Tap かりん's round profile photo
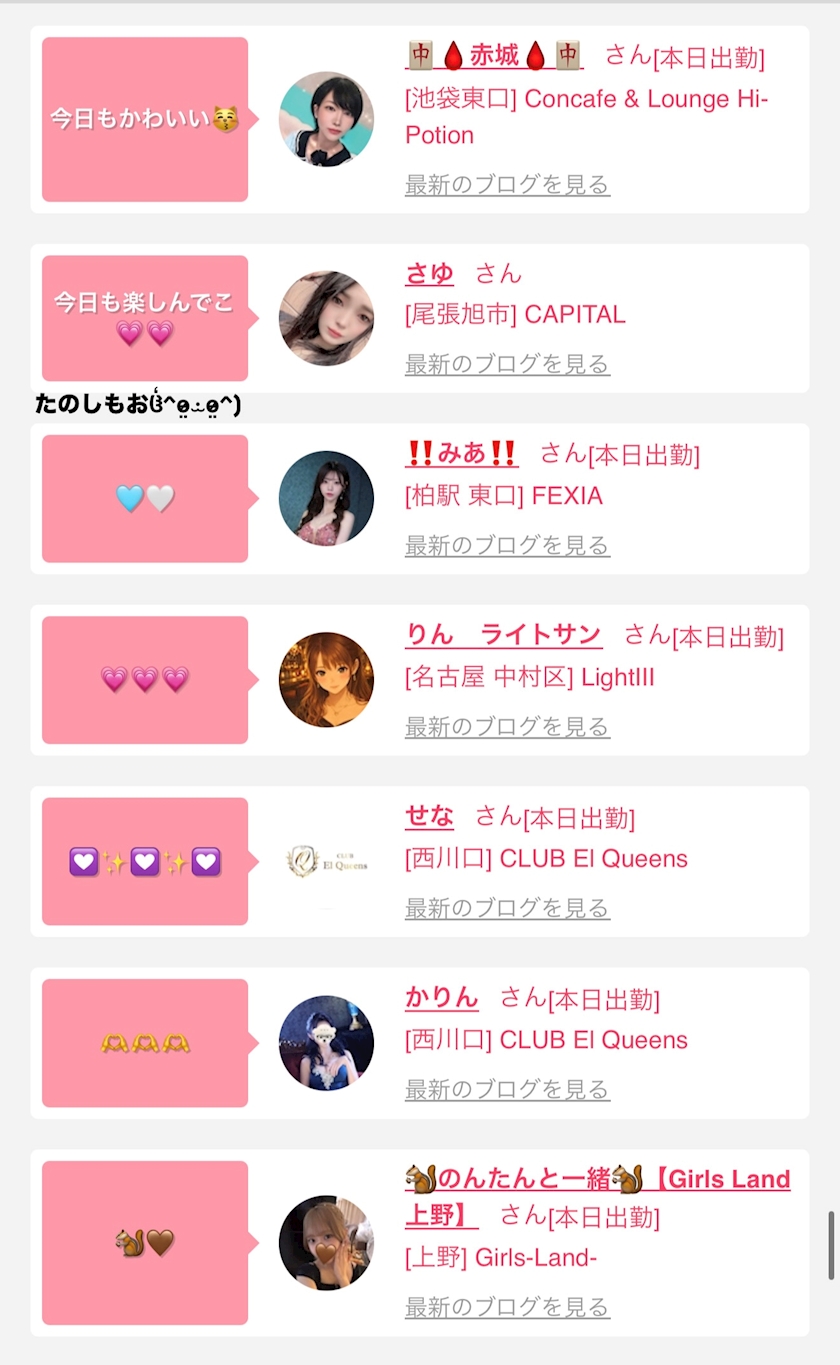 (x=326, y=1043)
